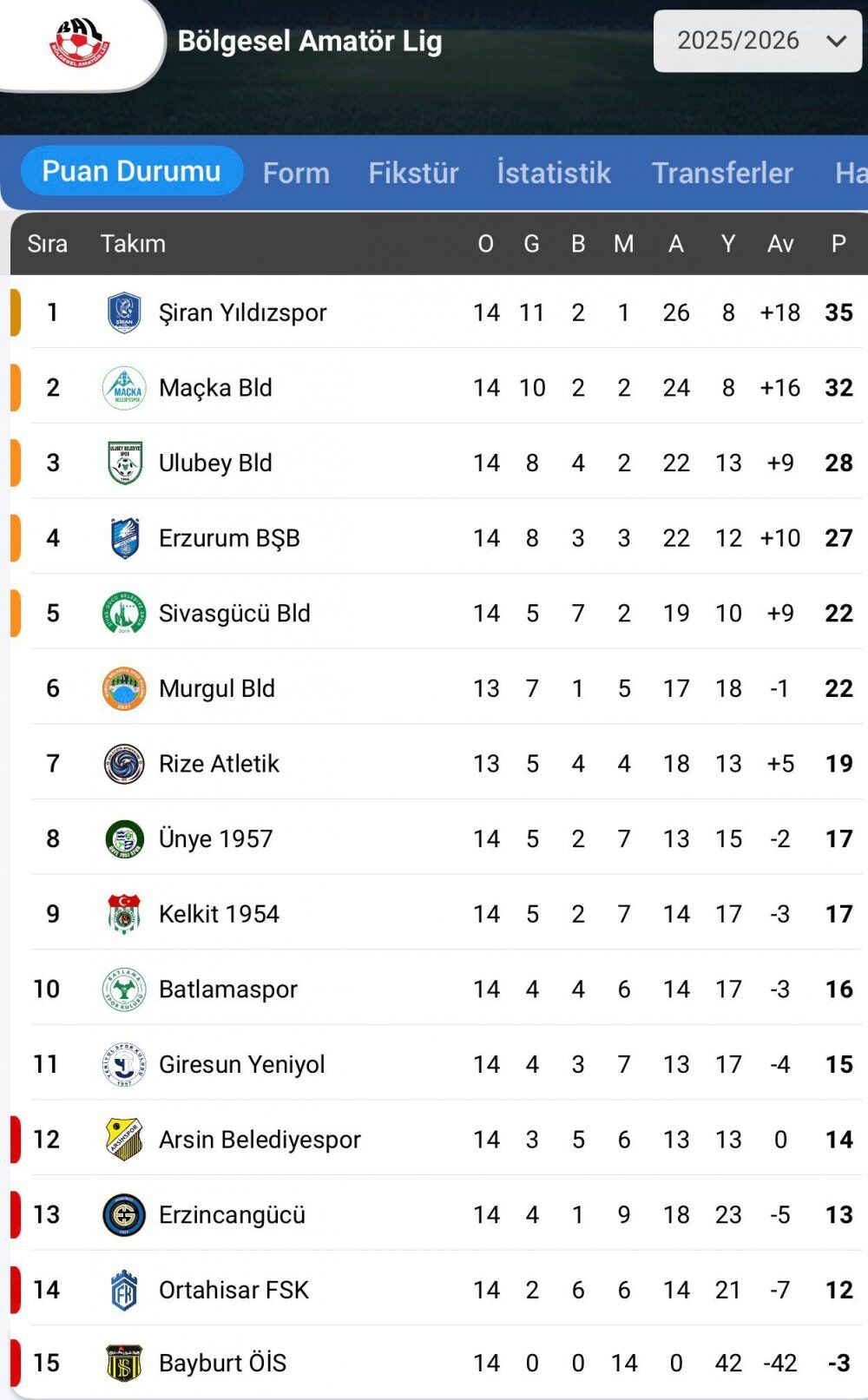Image resolution: width=868 pixels, height=1400 pixels.
Task: Open Rize Atletik team row
Action: 219,764
